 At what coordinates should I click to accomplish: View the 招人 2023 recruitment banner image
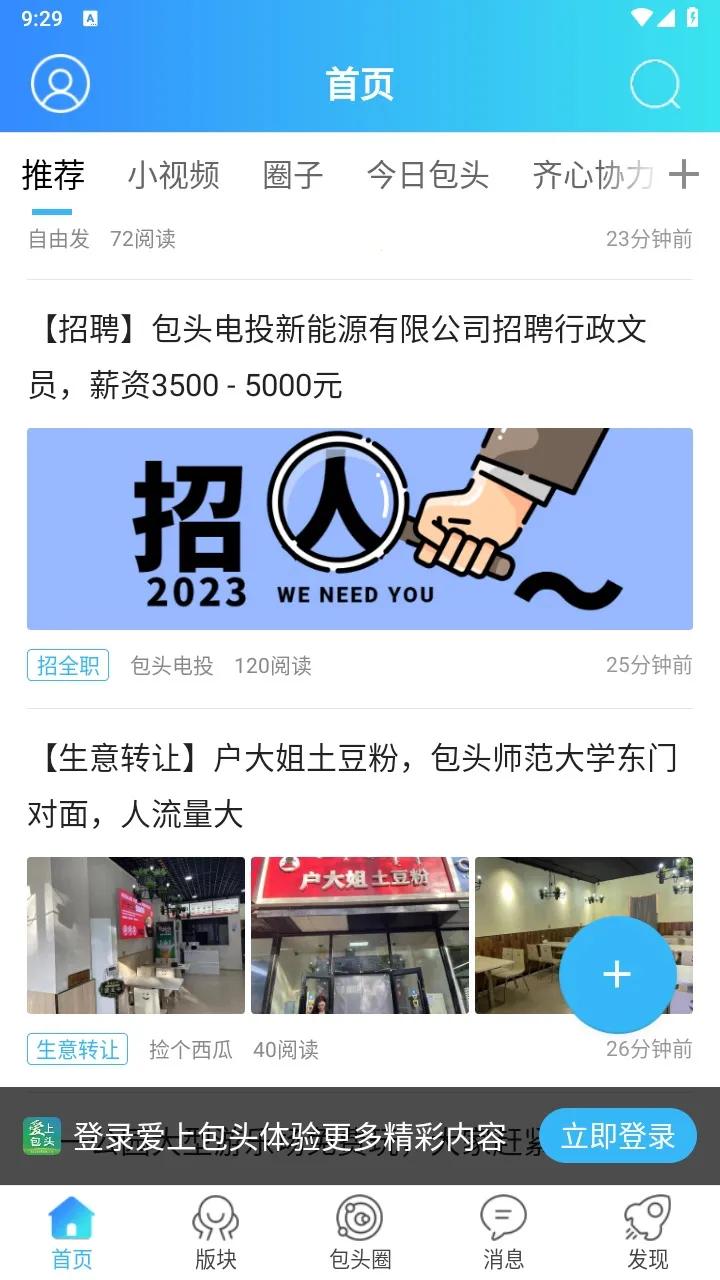tap(360, 529)
